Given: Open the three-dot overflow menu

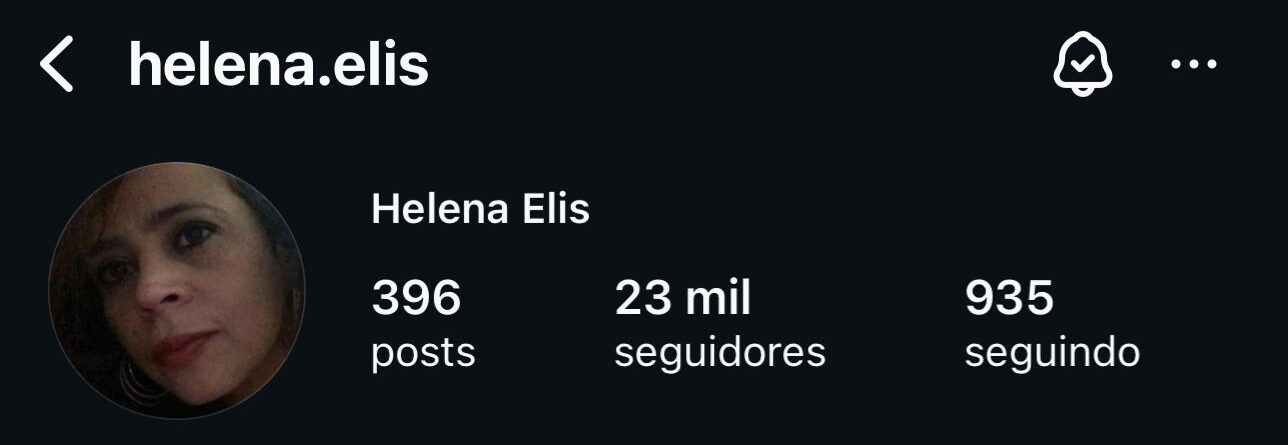Looking at the screenshot, I should [1193, 66].
